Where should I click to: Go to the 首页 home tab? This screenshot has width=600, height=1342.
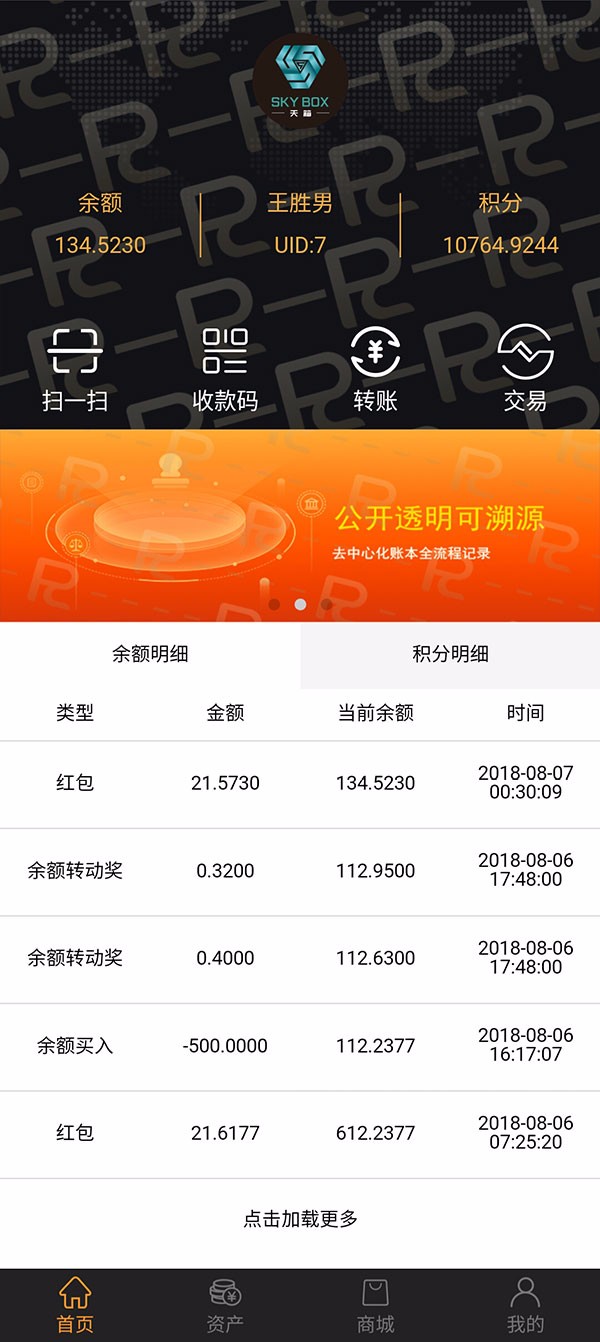(x=75, y=1305)
